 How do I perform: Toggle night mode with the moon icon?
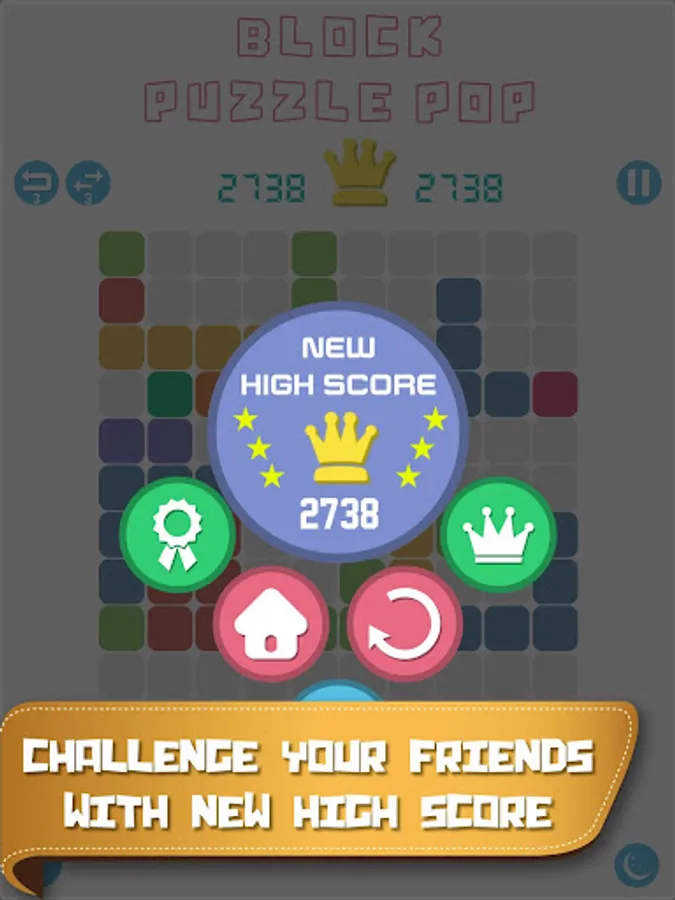point(636,864)
